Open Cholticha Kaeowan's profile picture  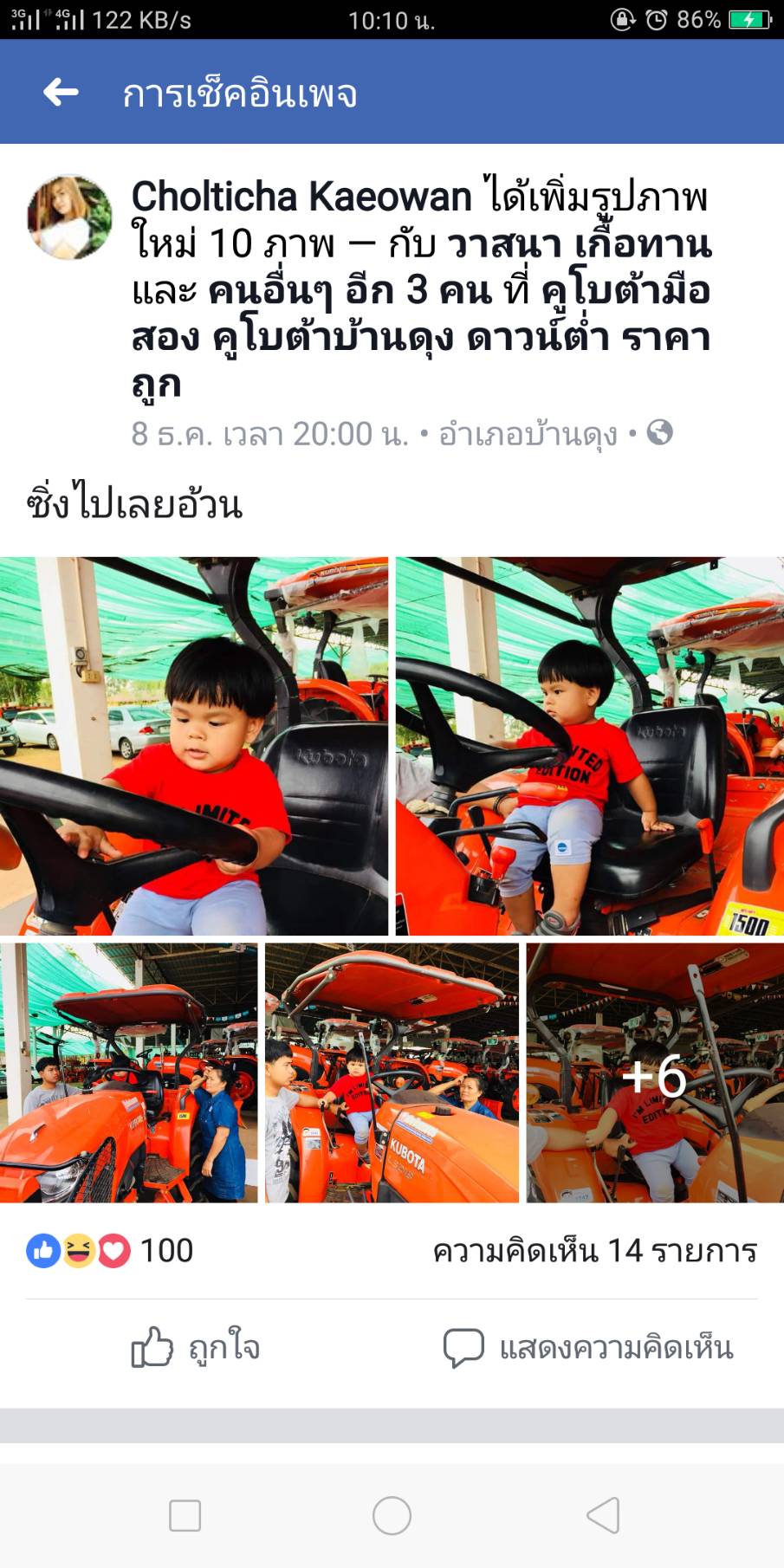pos(69,217)
